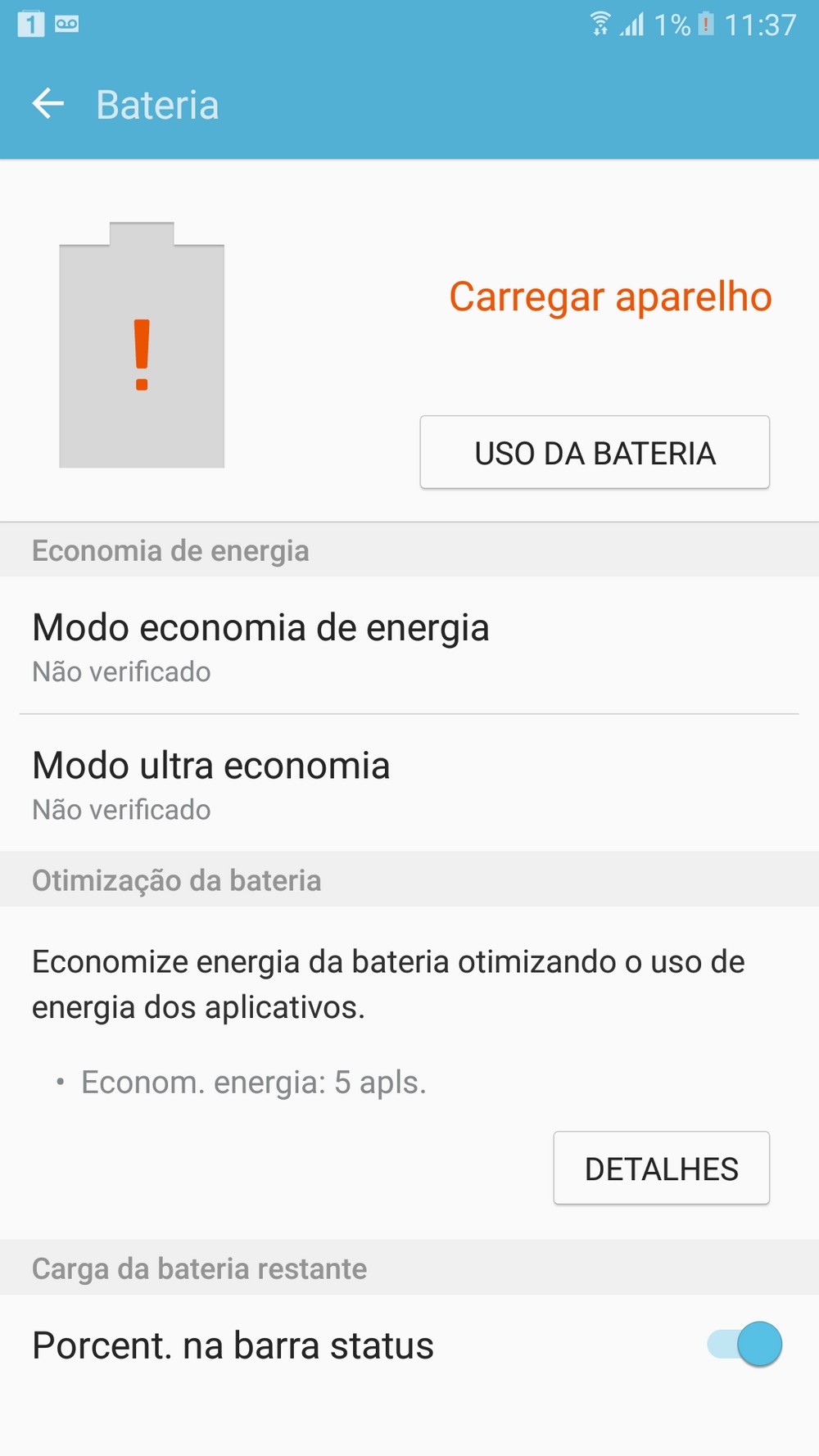Open USO DA BATERIA
Image resolution: width=819 pixels, height=1456 pixels.
[595, 452]
